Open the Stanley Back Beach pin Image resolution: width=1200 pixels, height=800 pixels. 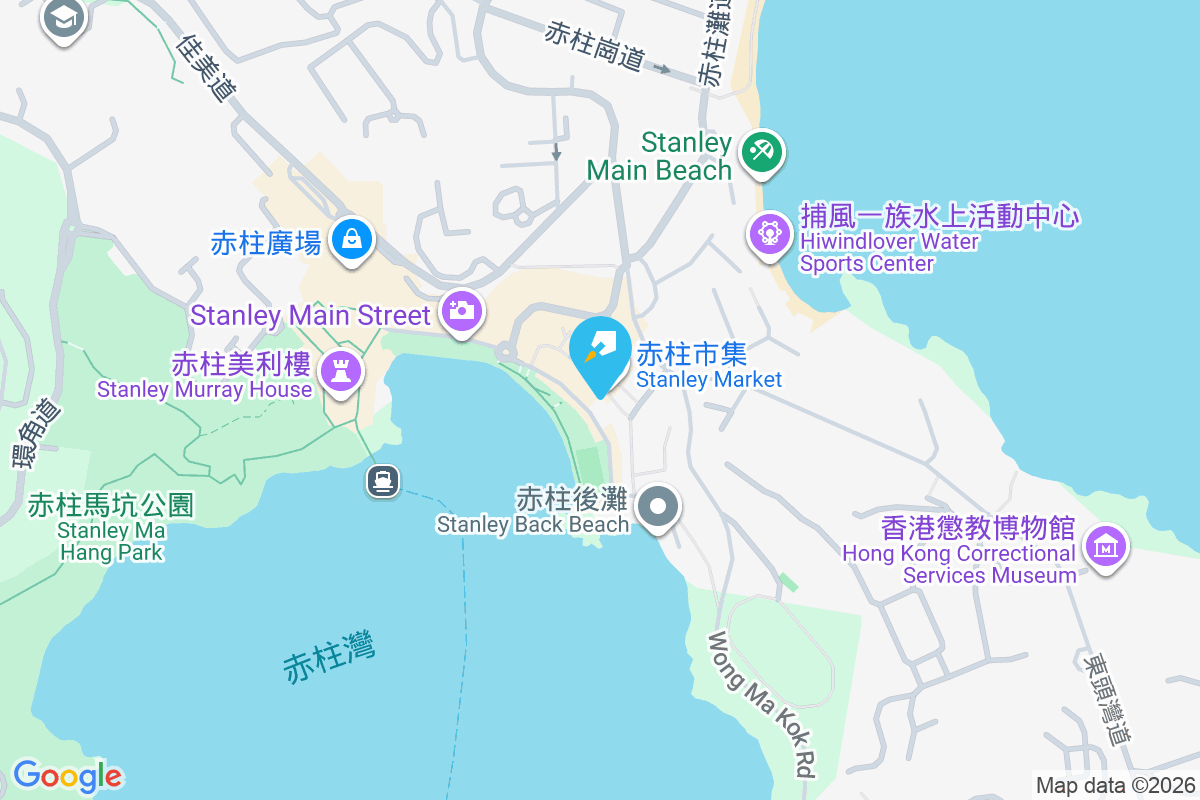click(x=658, y=506)
